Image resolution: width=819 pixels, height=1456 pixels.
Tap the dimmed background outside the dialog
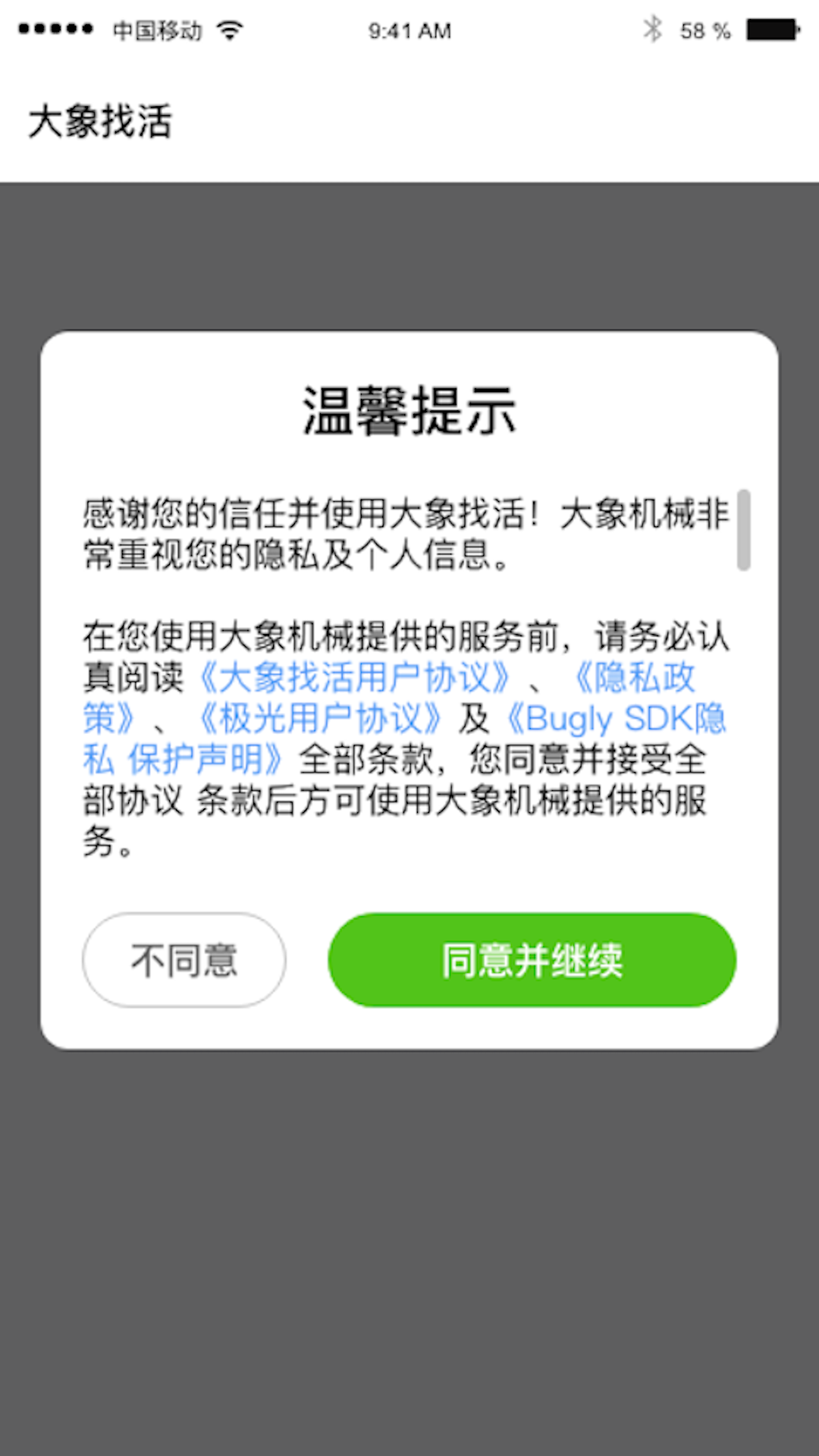point(409,1251)
